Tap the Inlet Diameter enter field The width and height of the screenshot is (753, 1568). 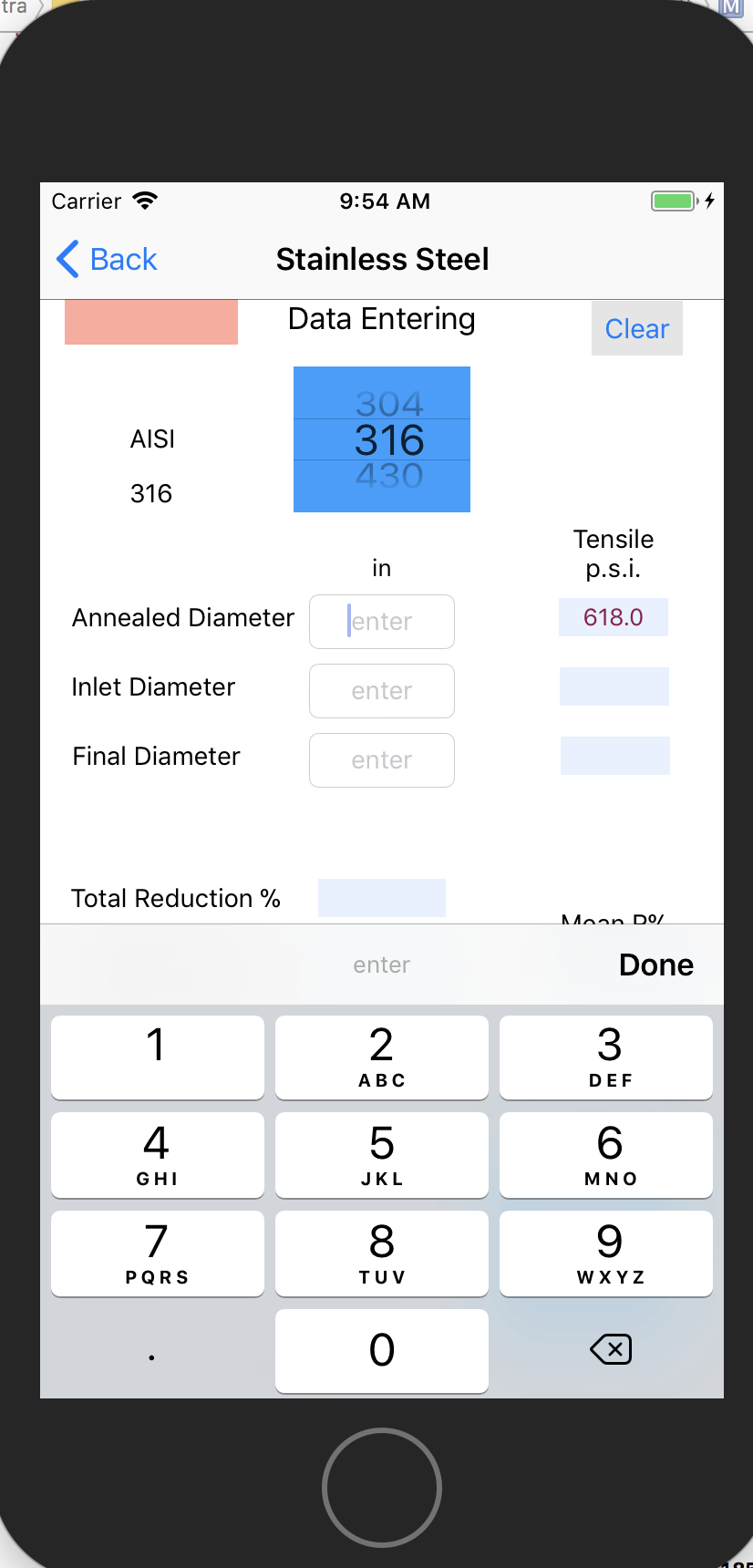[381, 690]
